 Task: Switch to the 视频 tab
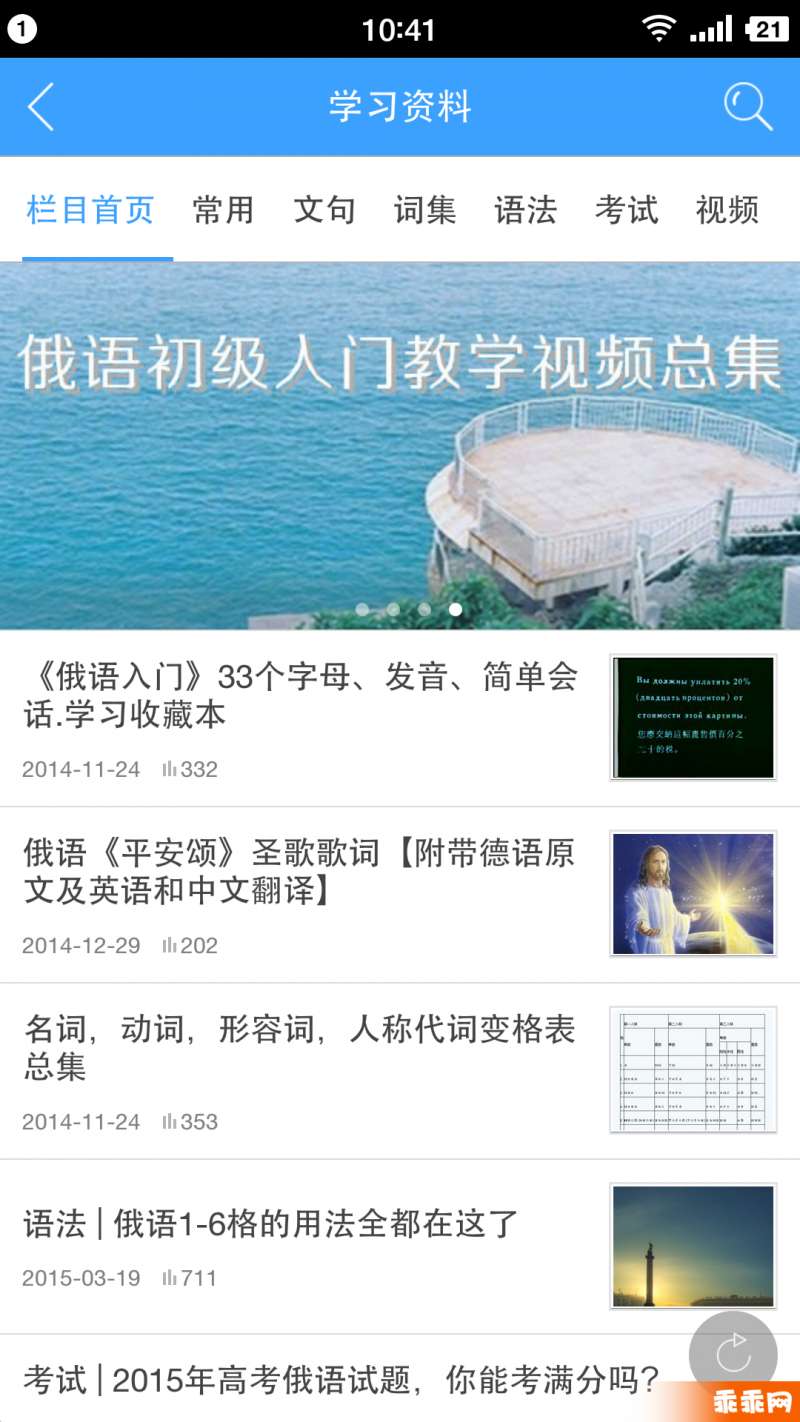tap(727, 210)
